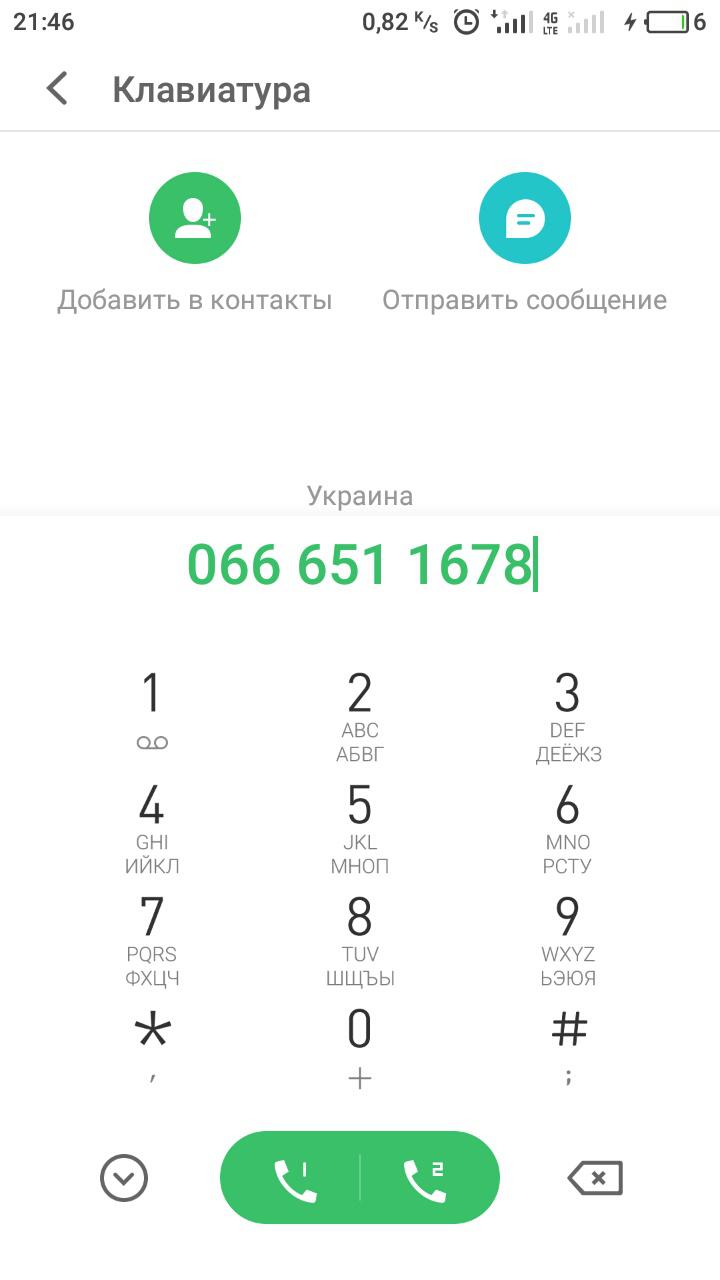Enter digit 9 WXYZ on the dial pad
720x1280 pixels.
pyautogui.click(x=568, y=939)
